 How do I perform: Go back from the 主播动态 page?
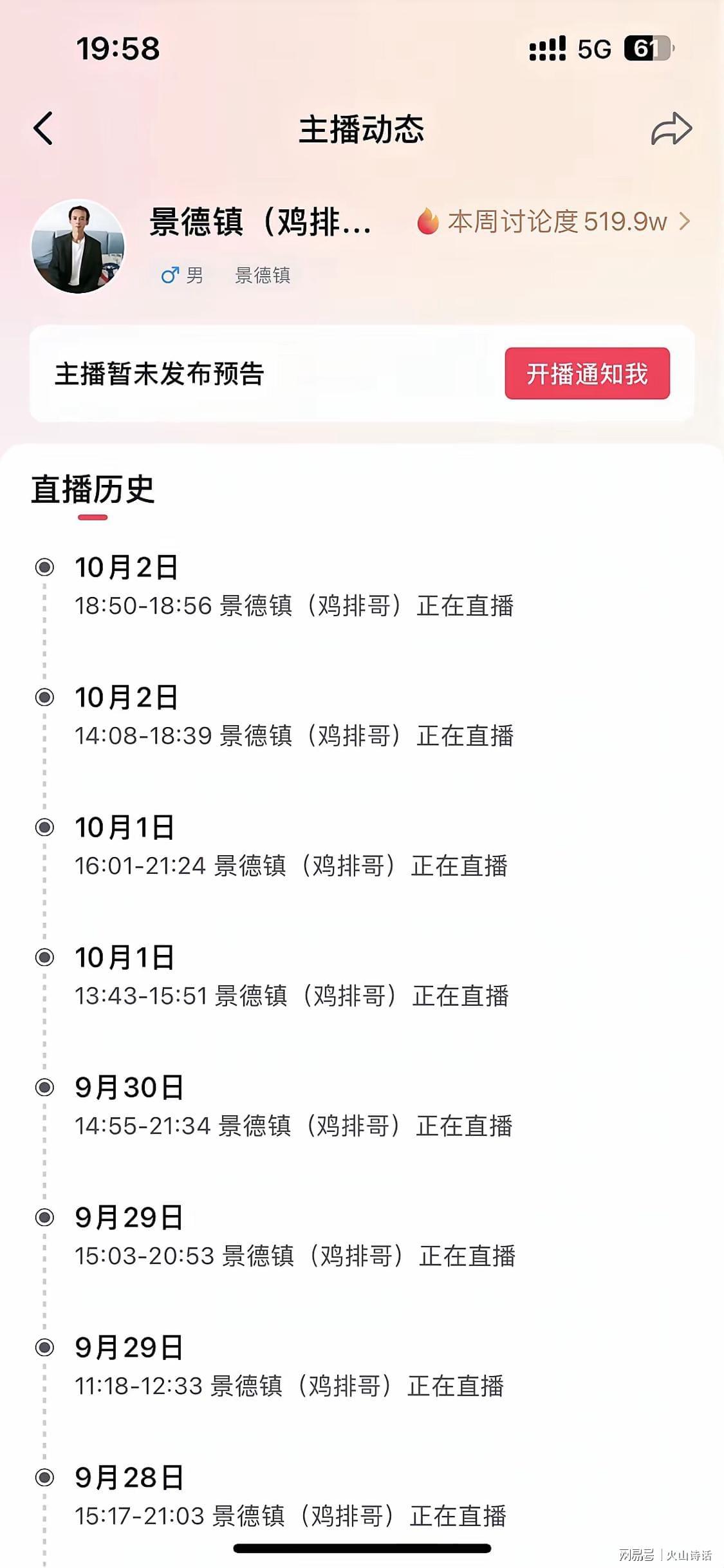click(43, 129)
